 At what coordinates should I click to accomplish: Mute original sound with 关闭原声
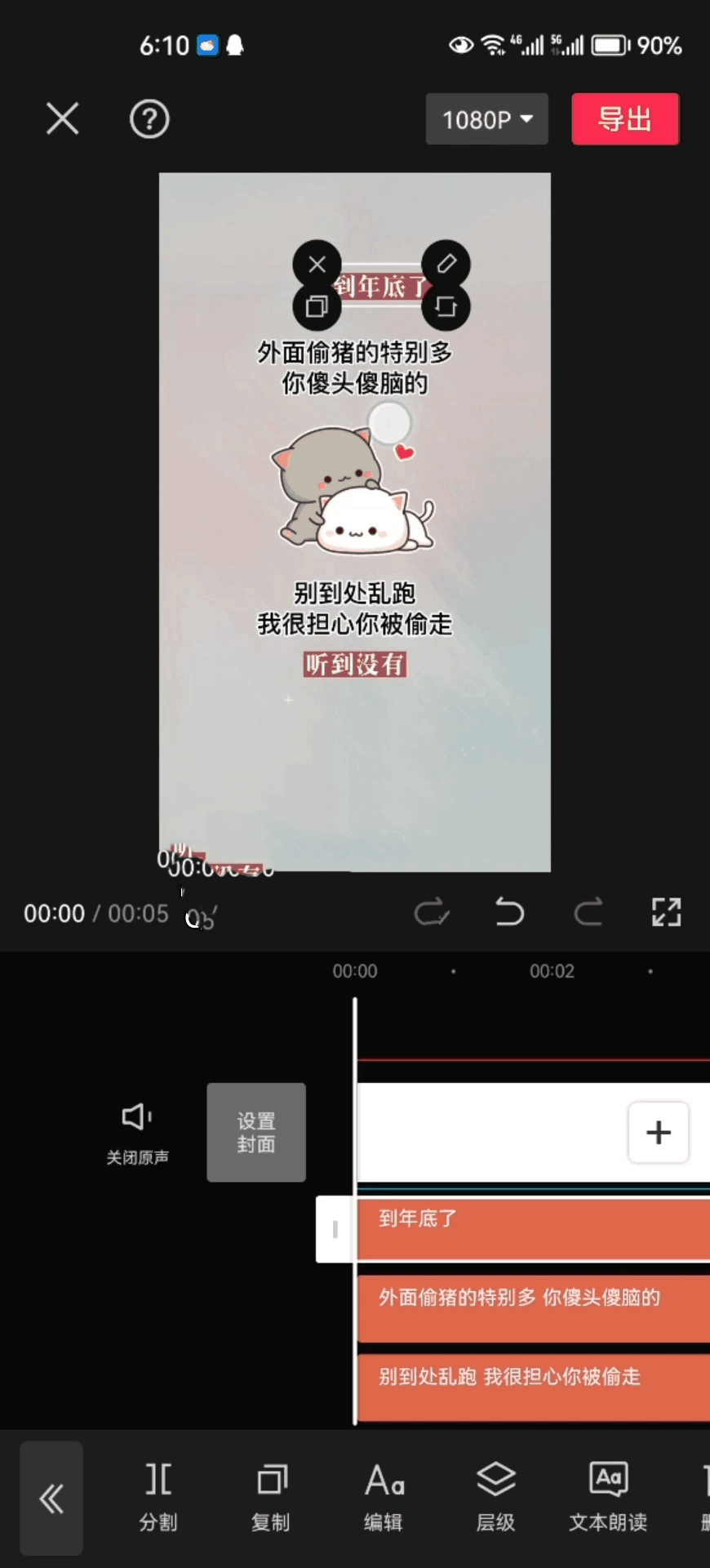(x=137, y=1133)
